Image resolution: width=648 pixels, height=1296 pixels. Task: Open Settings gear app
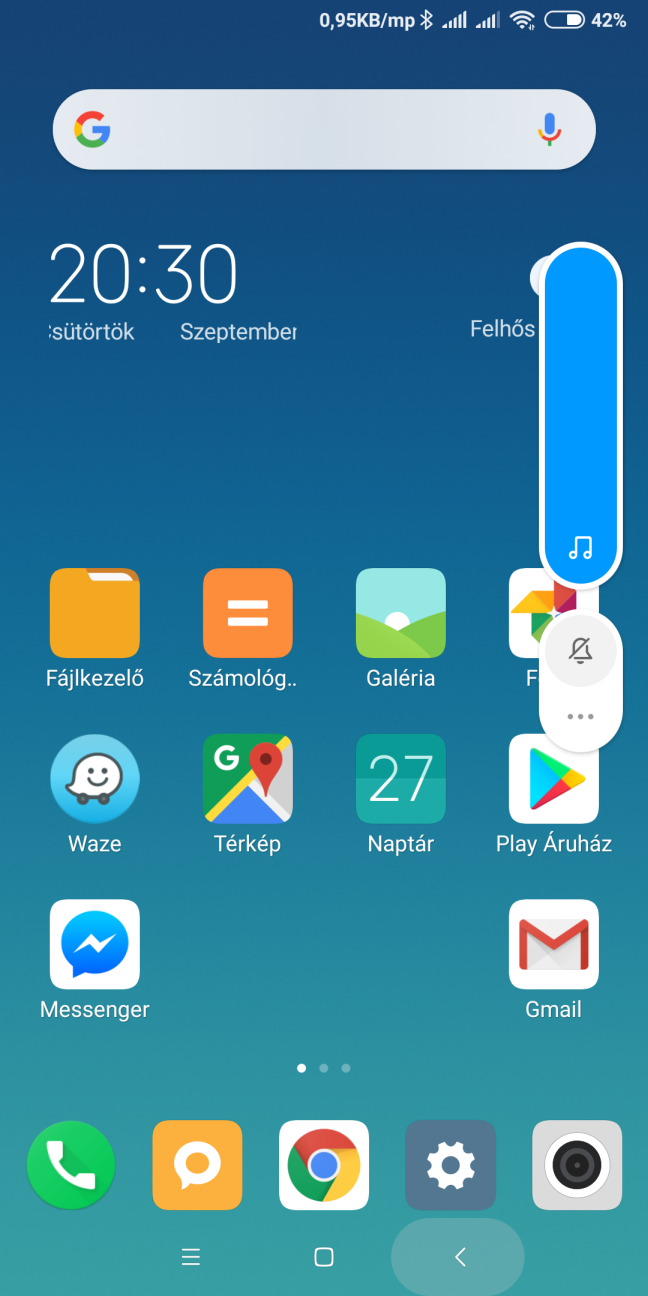coord(450,1165)
